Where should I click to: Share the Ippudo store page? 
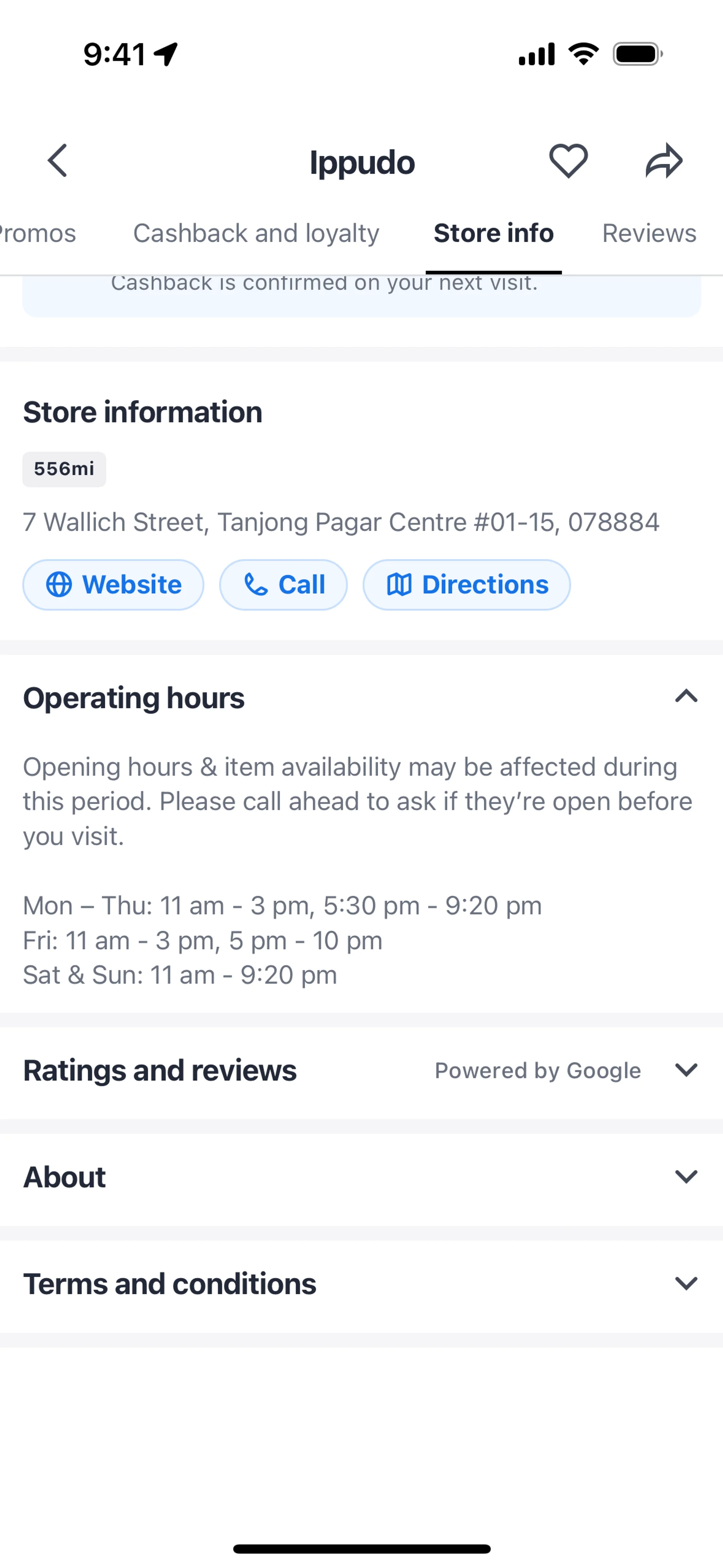[664, 161]
